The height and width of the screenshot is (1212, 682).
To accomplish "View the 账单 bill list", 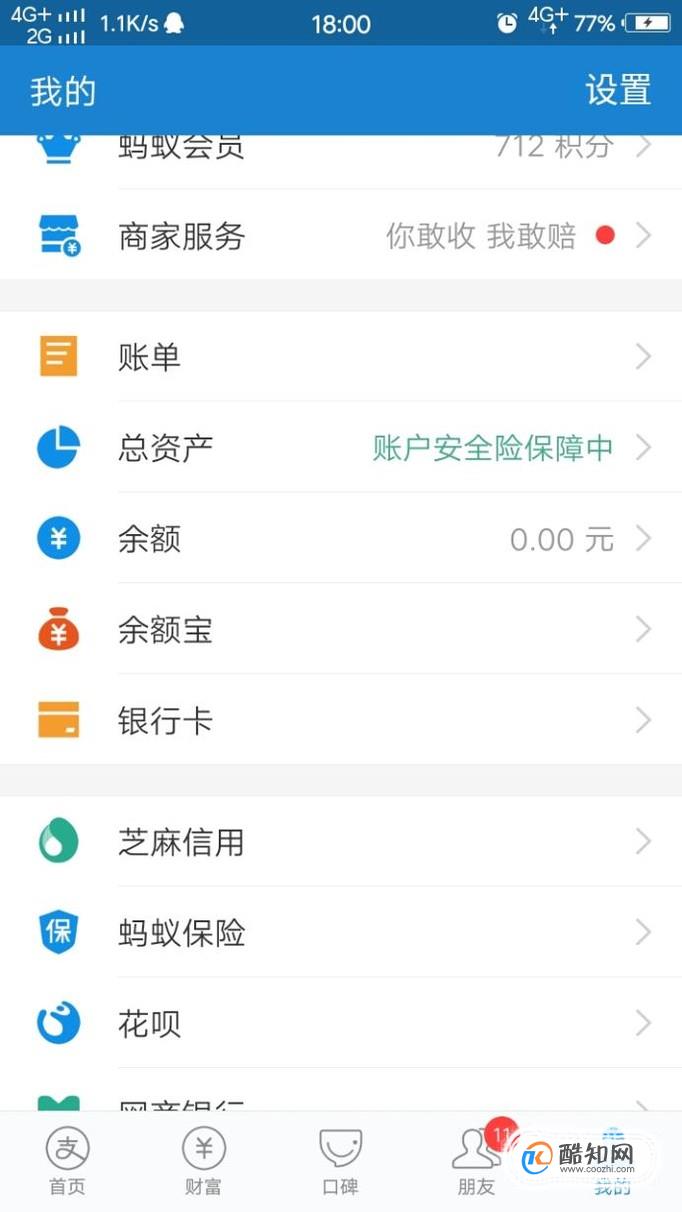I will 341,356.
